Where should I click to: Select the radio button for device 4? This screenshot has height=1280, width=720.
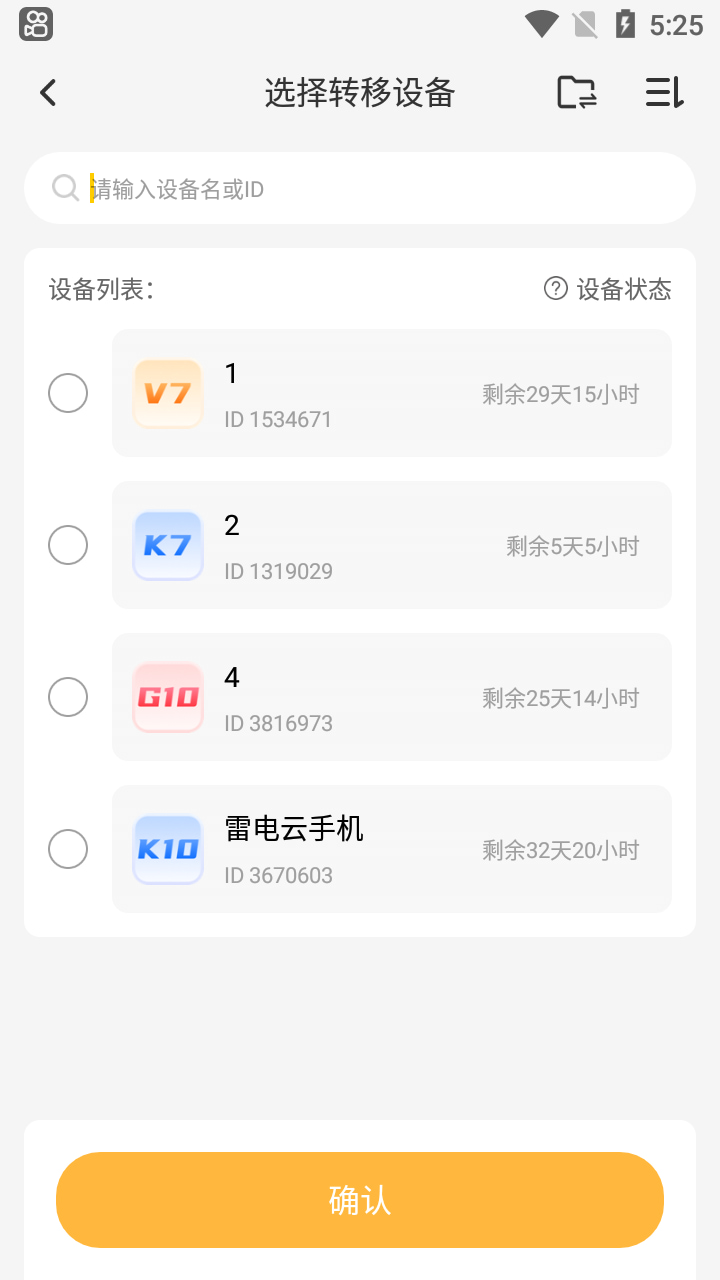(x=68, y=697)
